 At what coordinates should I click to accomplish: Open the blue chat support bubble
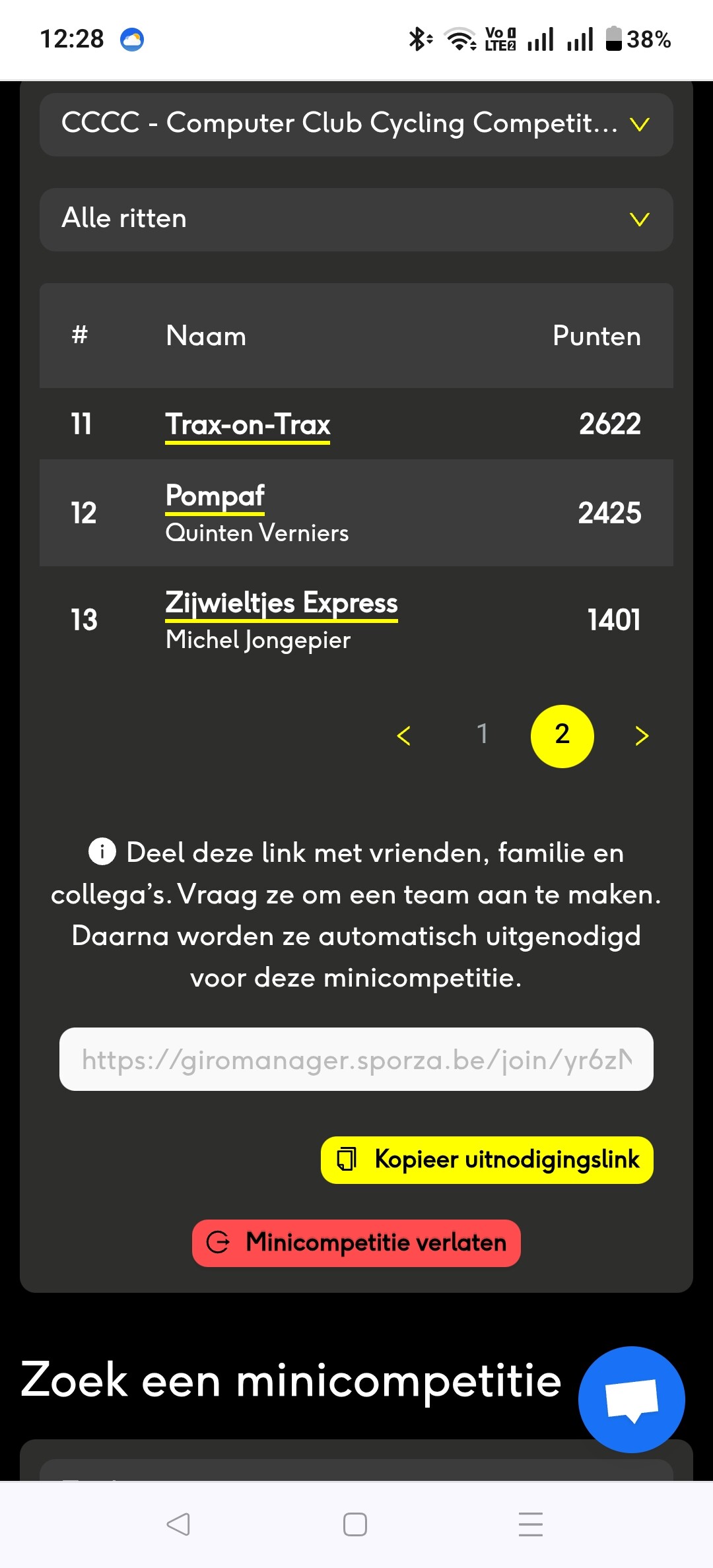[632, 1400]
